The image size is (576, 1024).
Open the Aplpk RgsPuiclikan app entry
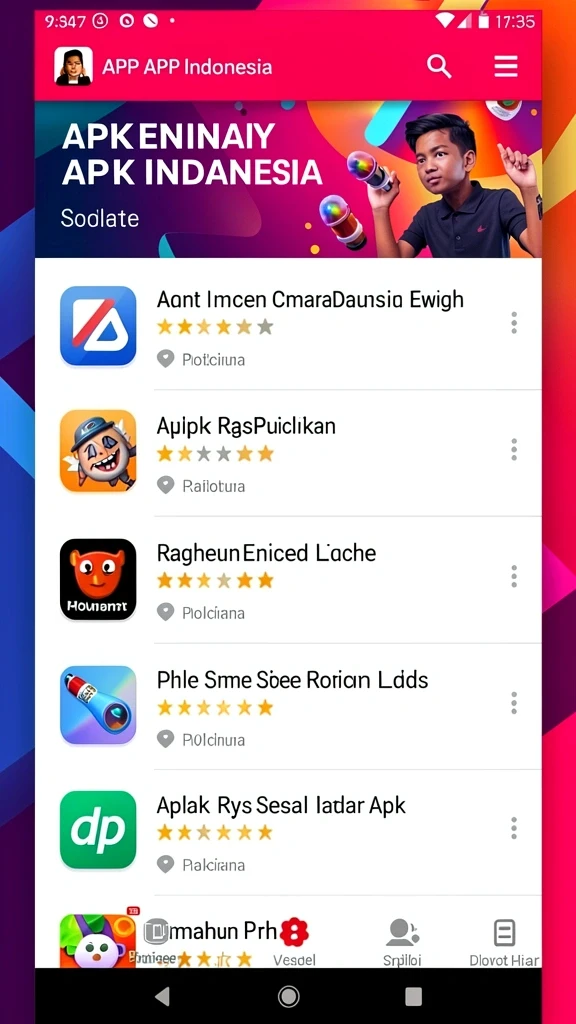click(288, 452)
